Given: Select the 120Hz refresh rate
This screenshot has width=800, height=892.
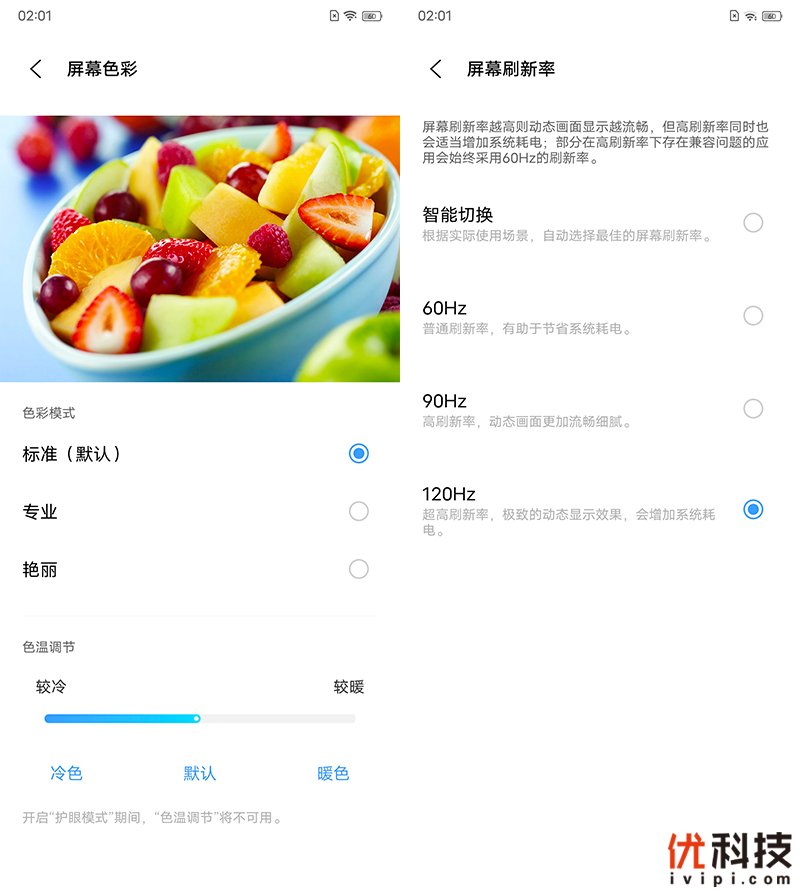Looking at the screenshot, I should click(x=753, y=510).
